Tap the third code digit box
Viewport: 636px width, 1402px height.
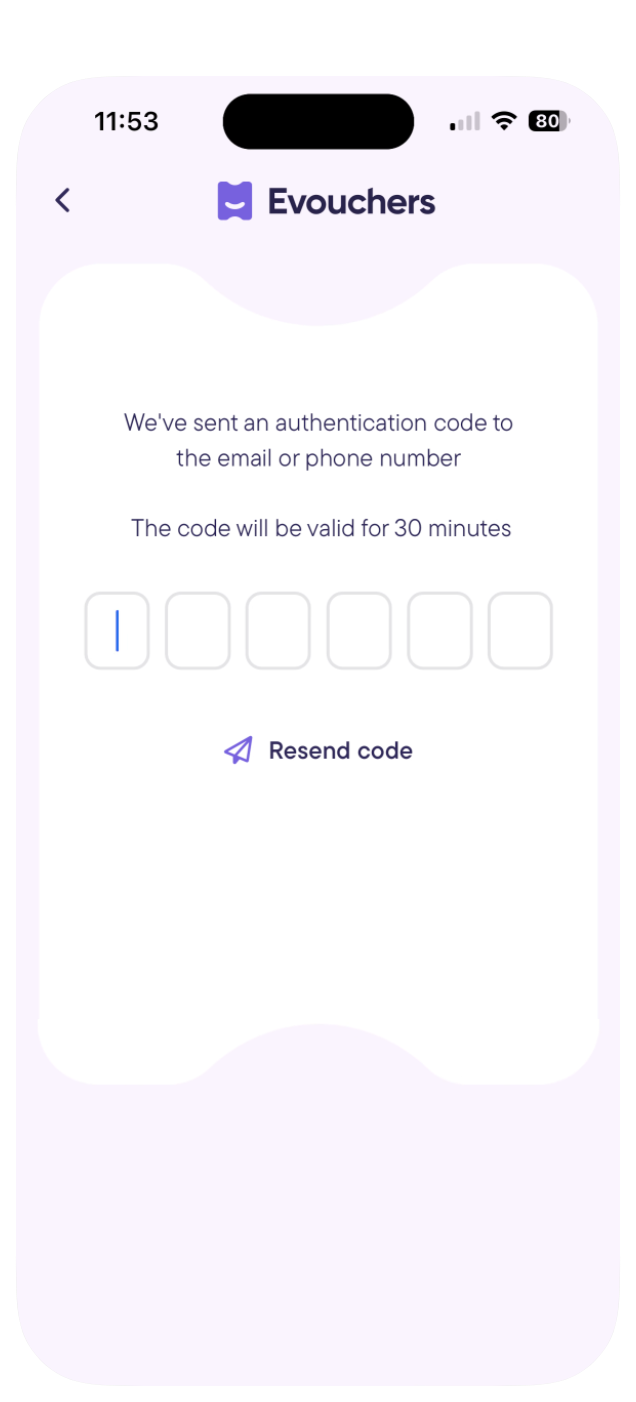(x=278, y=631)
